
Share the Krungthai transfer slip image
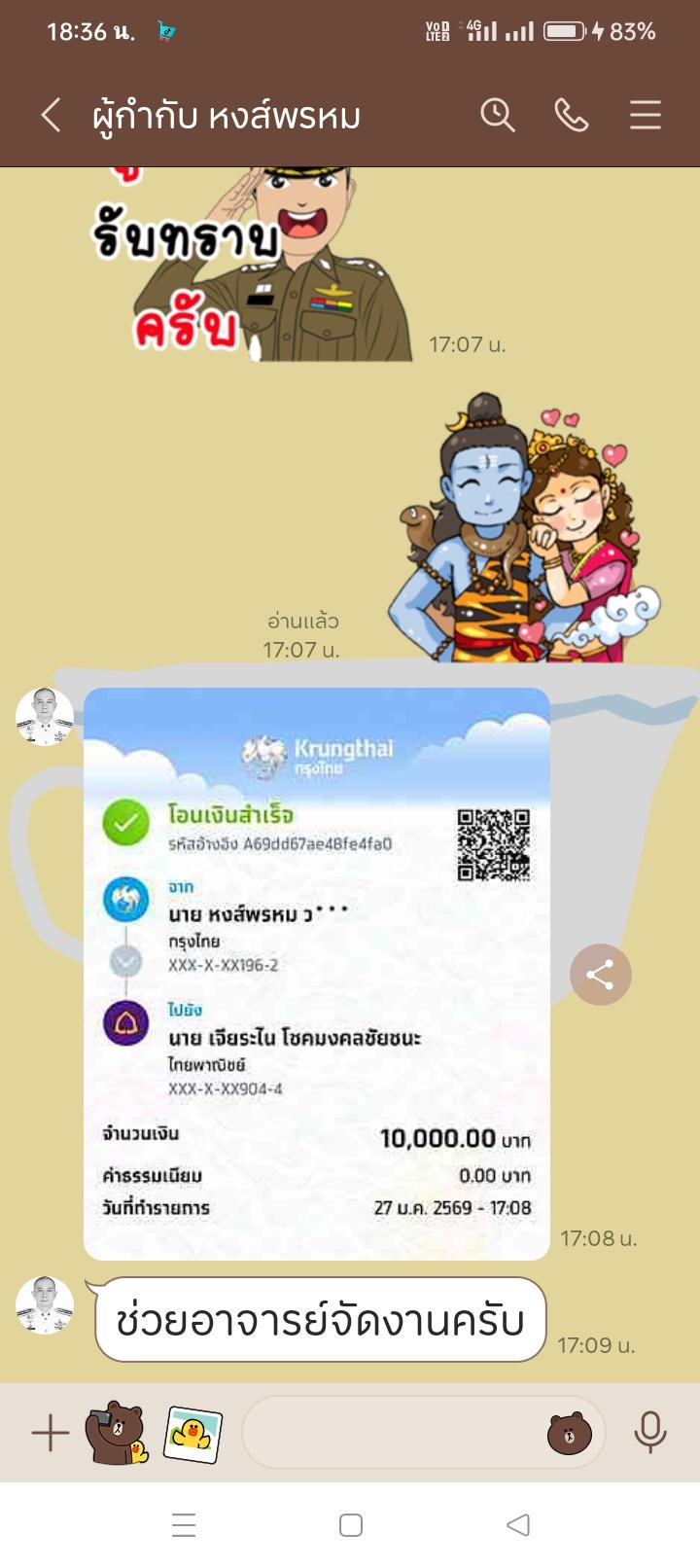coord(600,975)
